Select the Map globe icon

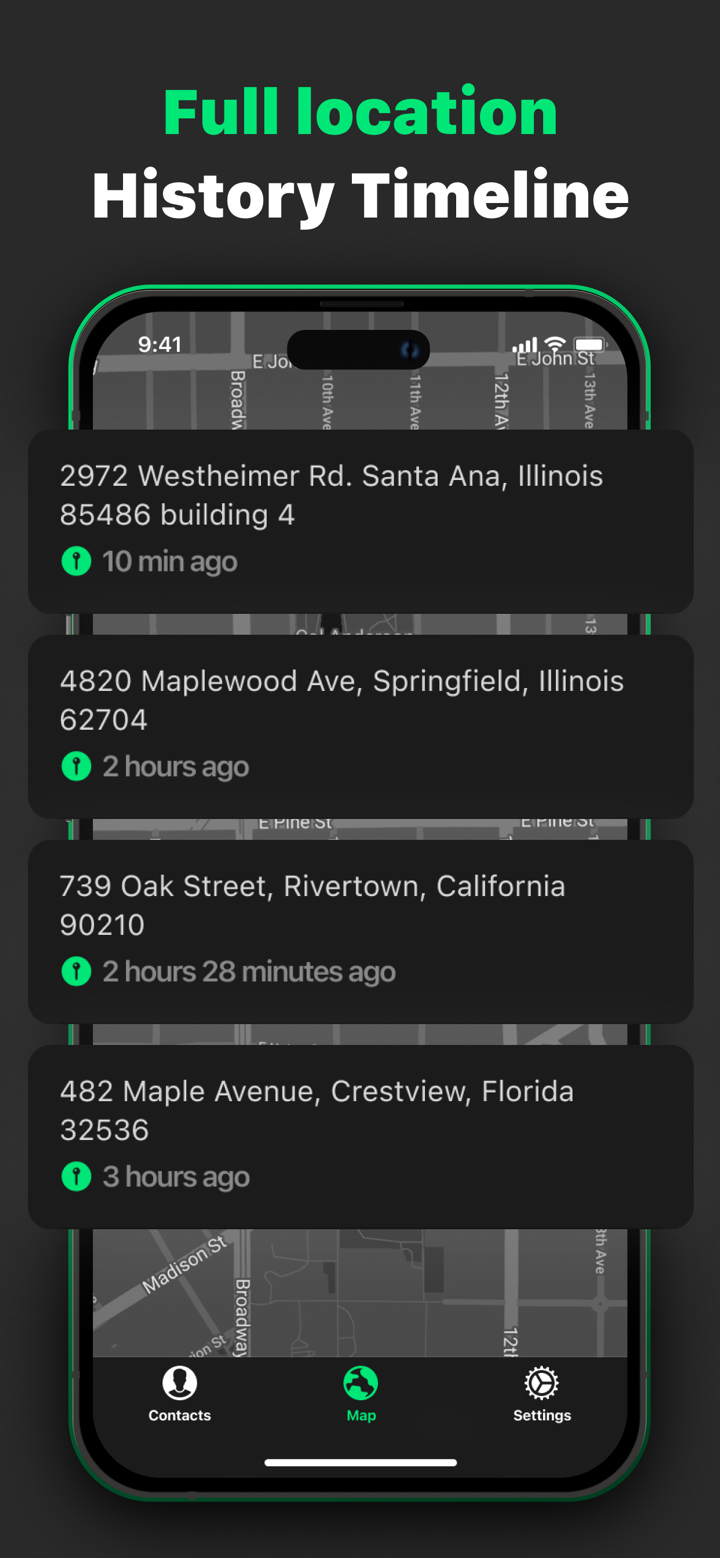tap(360, 1385)
